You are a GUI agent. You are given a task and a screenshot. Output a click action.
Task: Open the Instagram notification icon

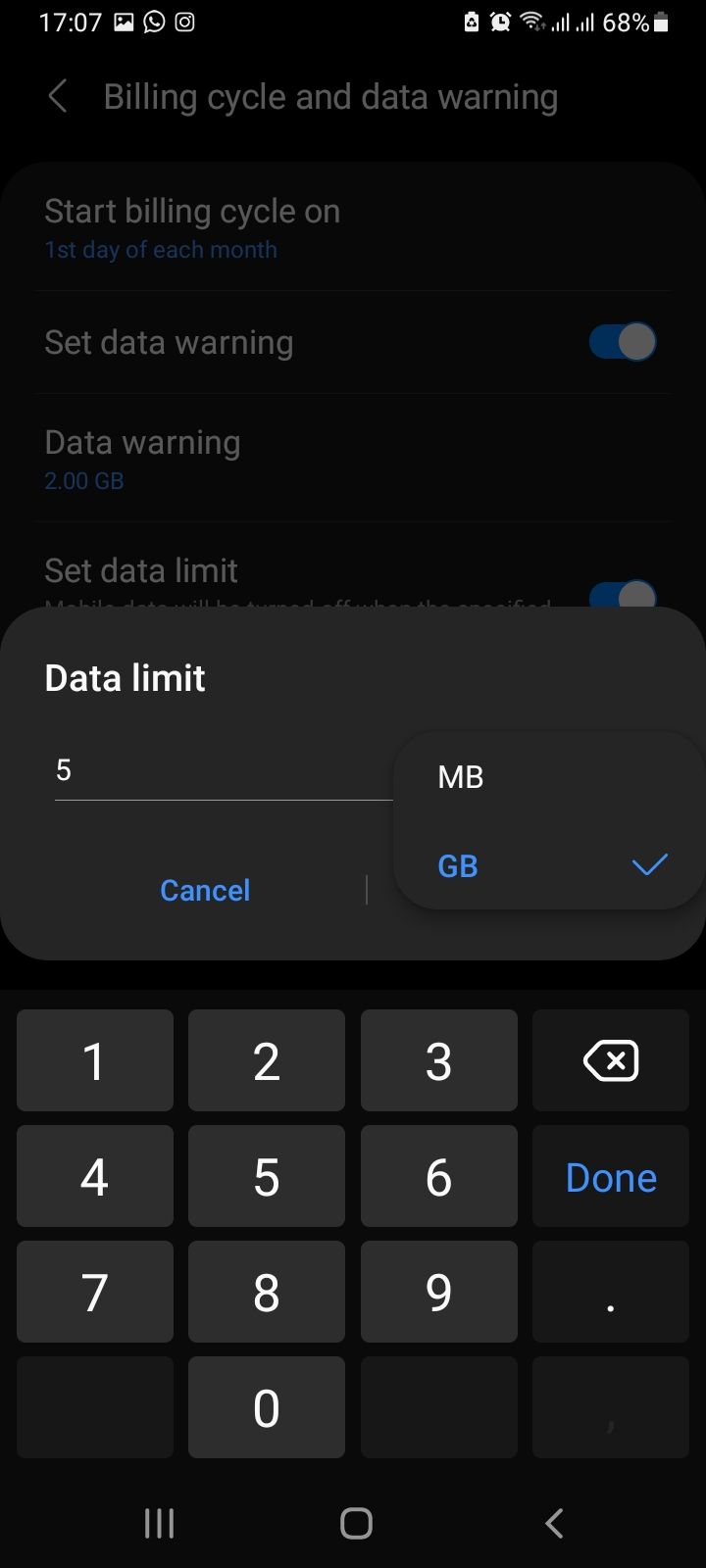184,22
